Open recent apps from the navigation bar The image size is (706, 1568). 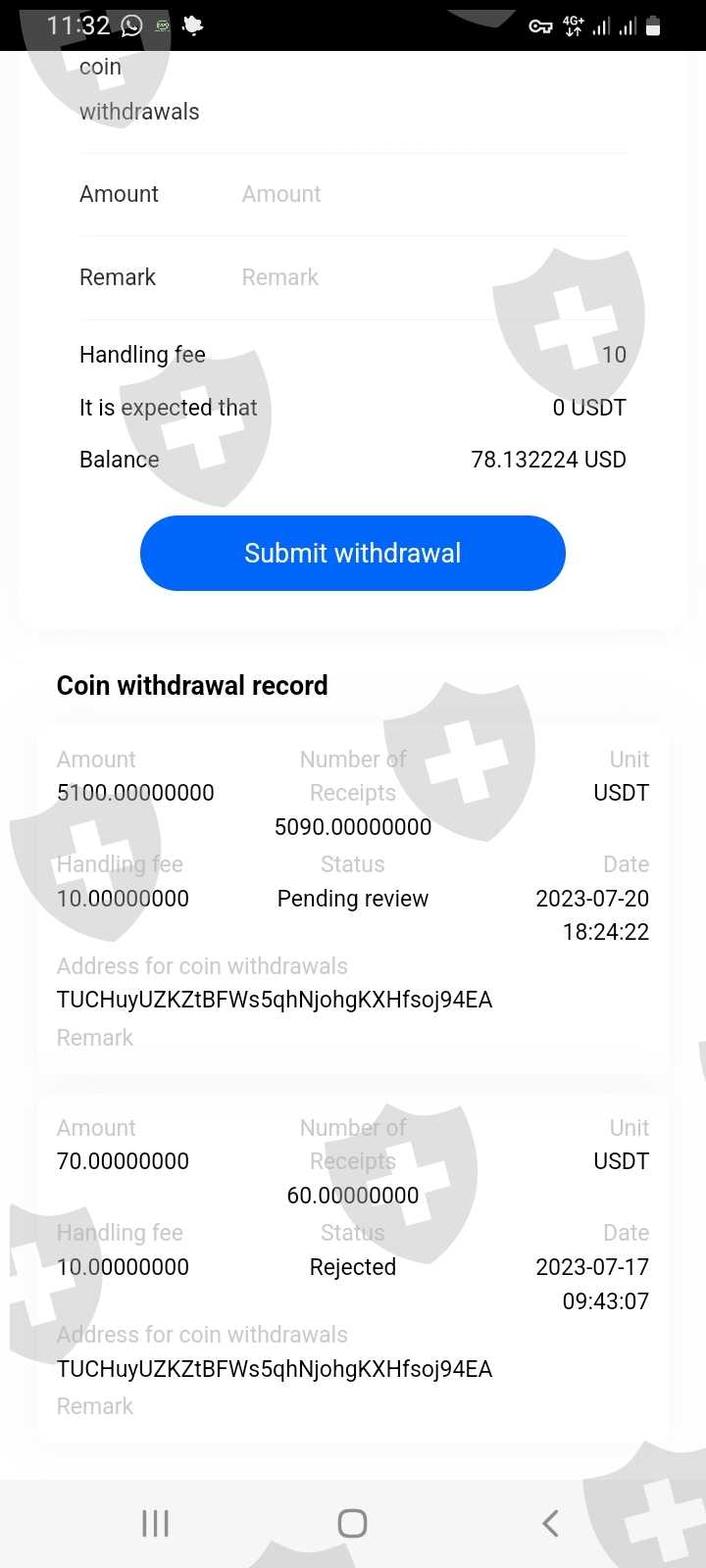point(155,1523)
